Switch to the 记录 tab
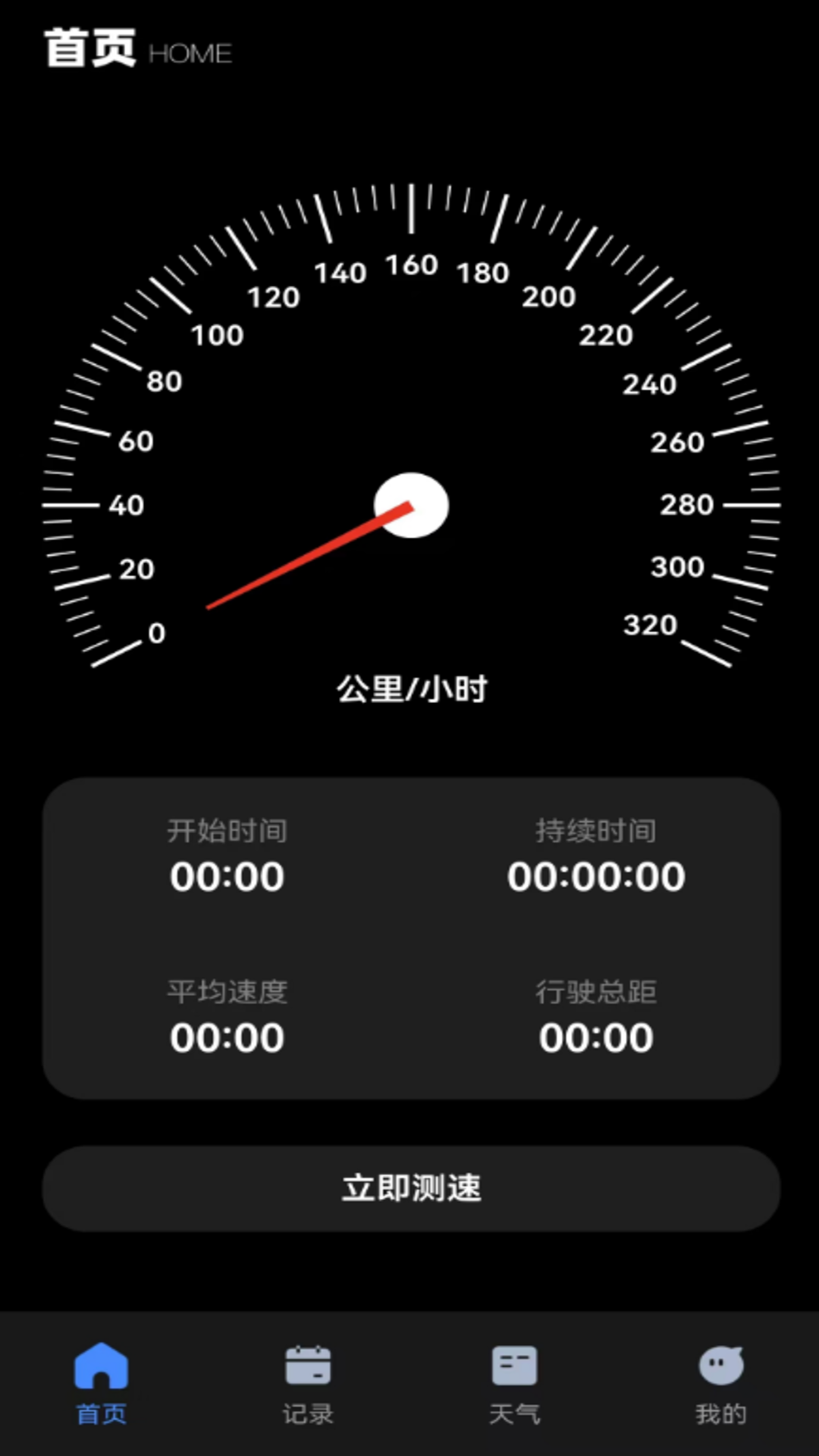Screen dimensions: 819x1456 click(x=308, y=1384)
